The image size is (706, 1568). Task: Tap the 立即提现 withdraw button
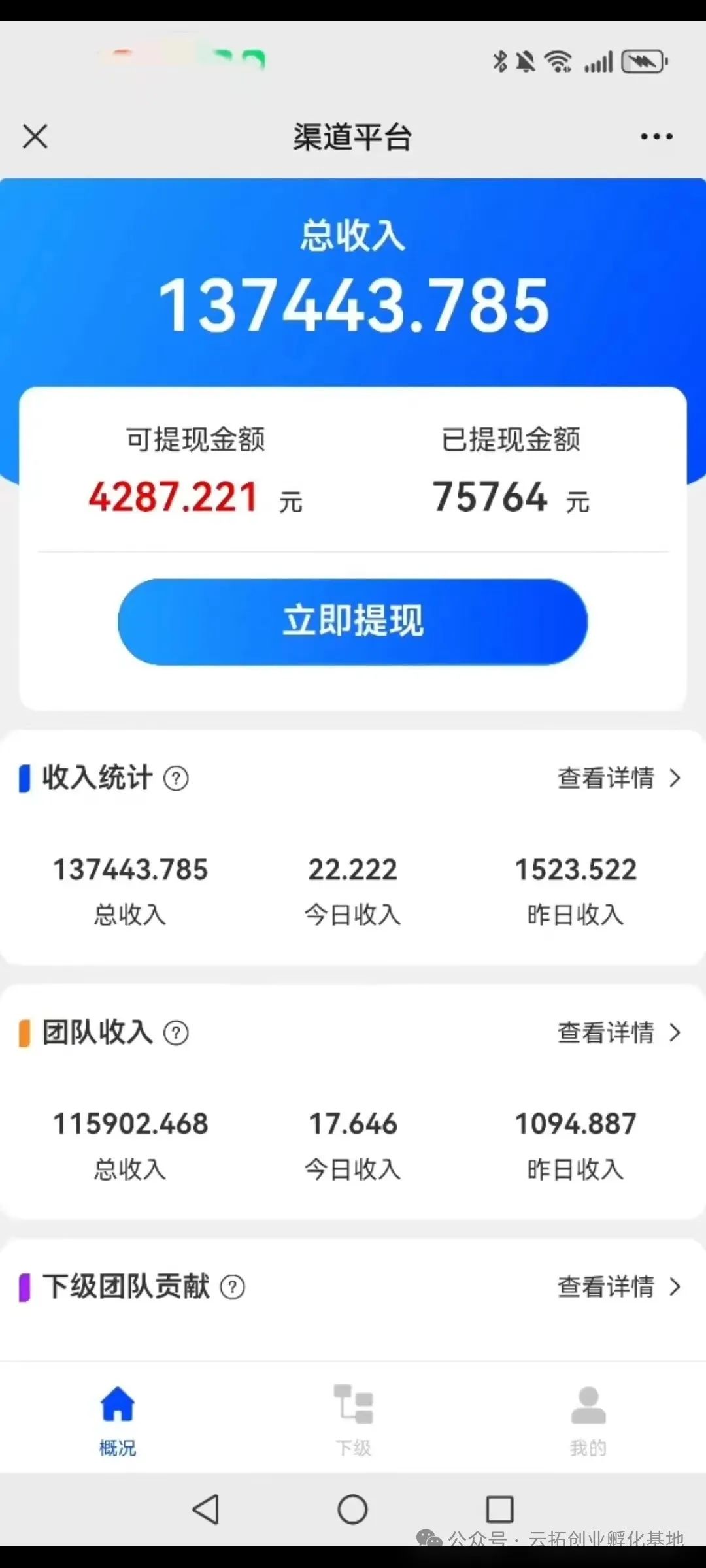353,621
